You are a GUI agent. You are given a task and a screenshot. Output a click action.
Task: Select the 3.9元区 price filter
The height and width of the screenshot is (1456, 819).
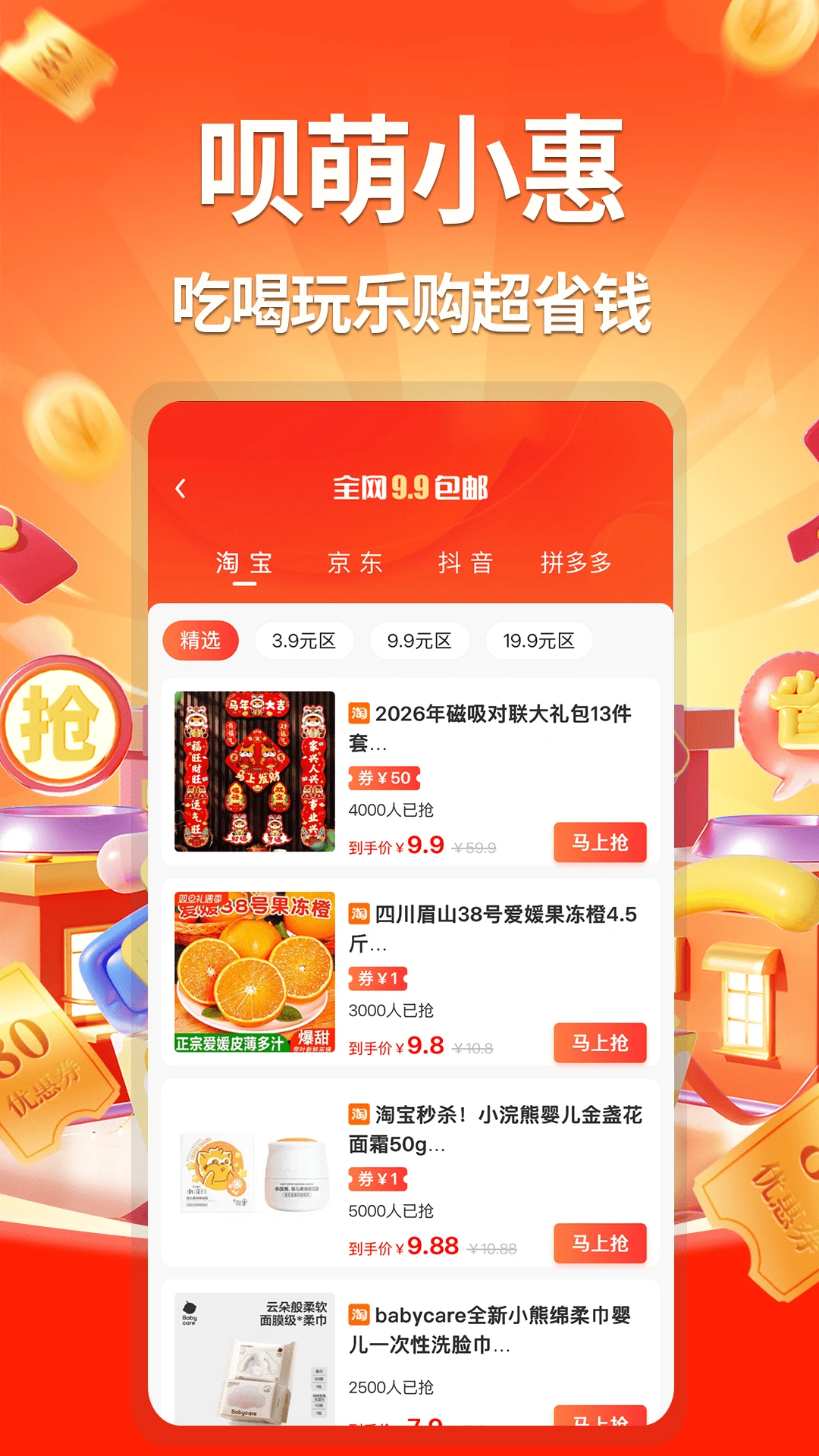click(x=305, y=640)
